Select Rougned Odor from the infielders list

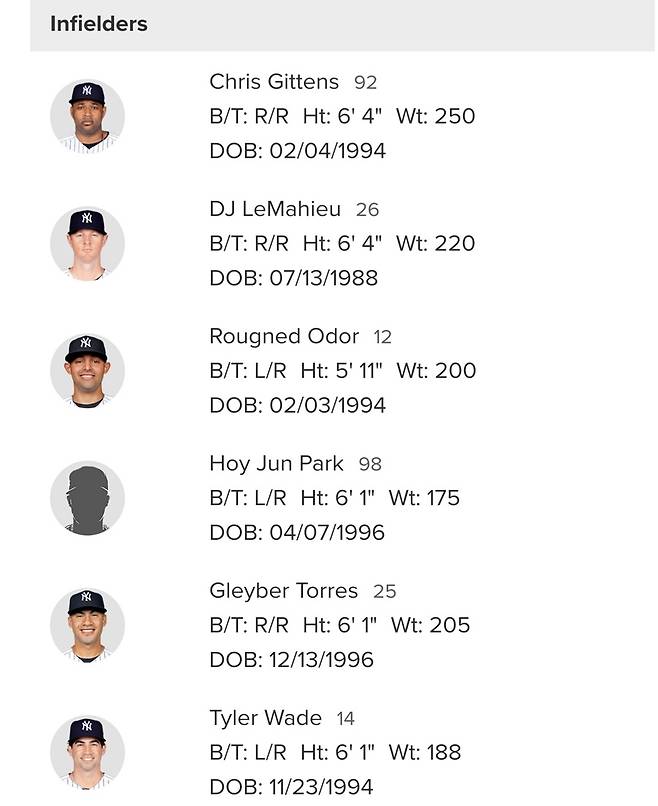click(284, 336)
